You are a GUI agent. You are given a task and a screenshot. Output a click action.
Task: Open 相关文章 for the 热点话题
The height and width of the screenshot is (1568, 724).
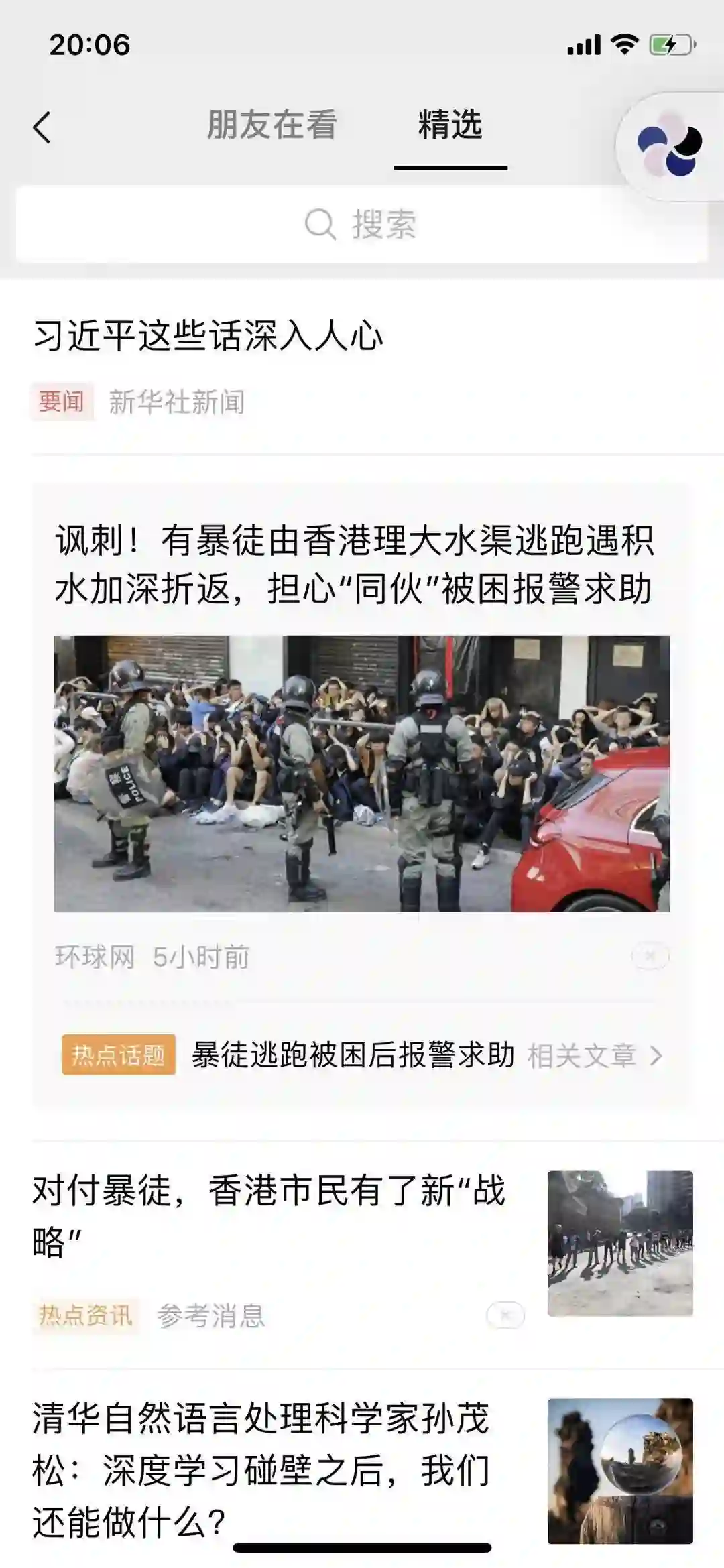click(x=593, y=1056)
